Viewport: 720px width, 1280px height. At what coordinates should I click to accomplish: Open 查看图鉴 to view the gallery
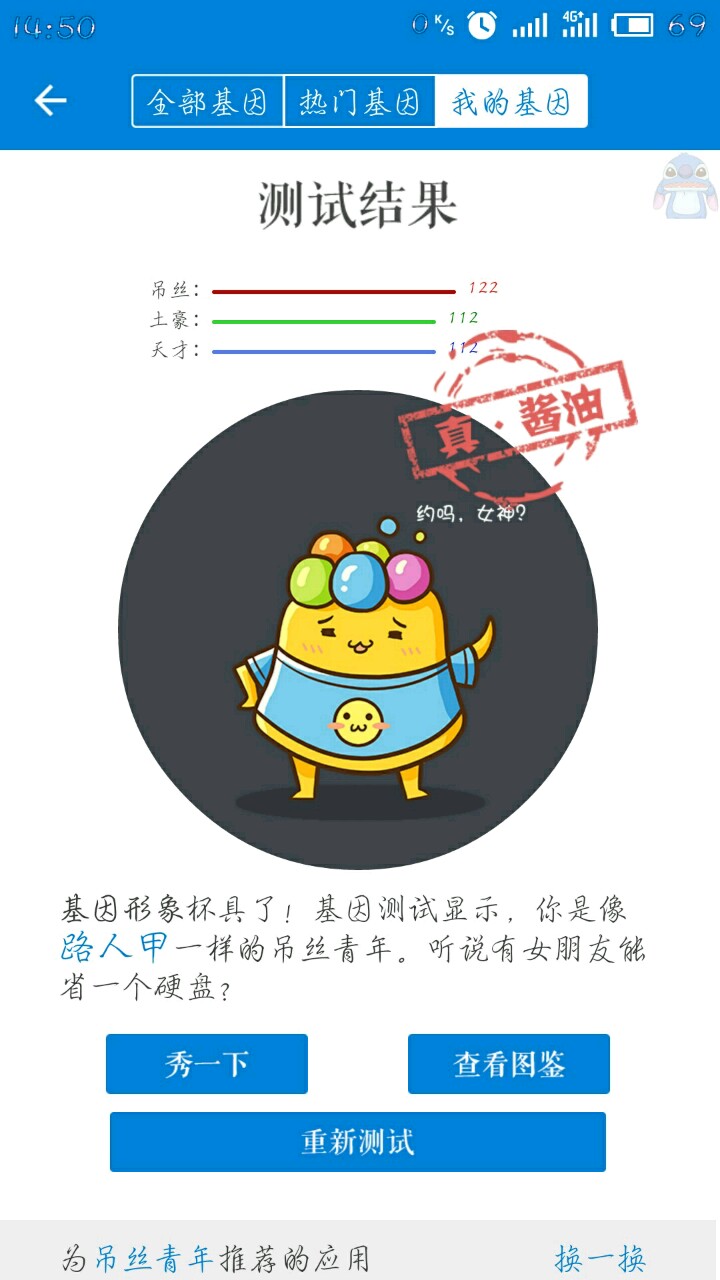[x=508, y=1064]
